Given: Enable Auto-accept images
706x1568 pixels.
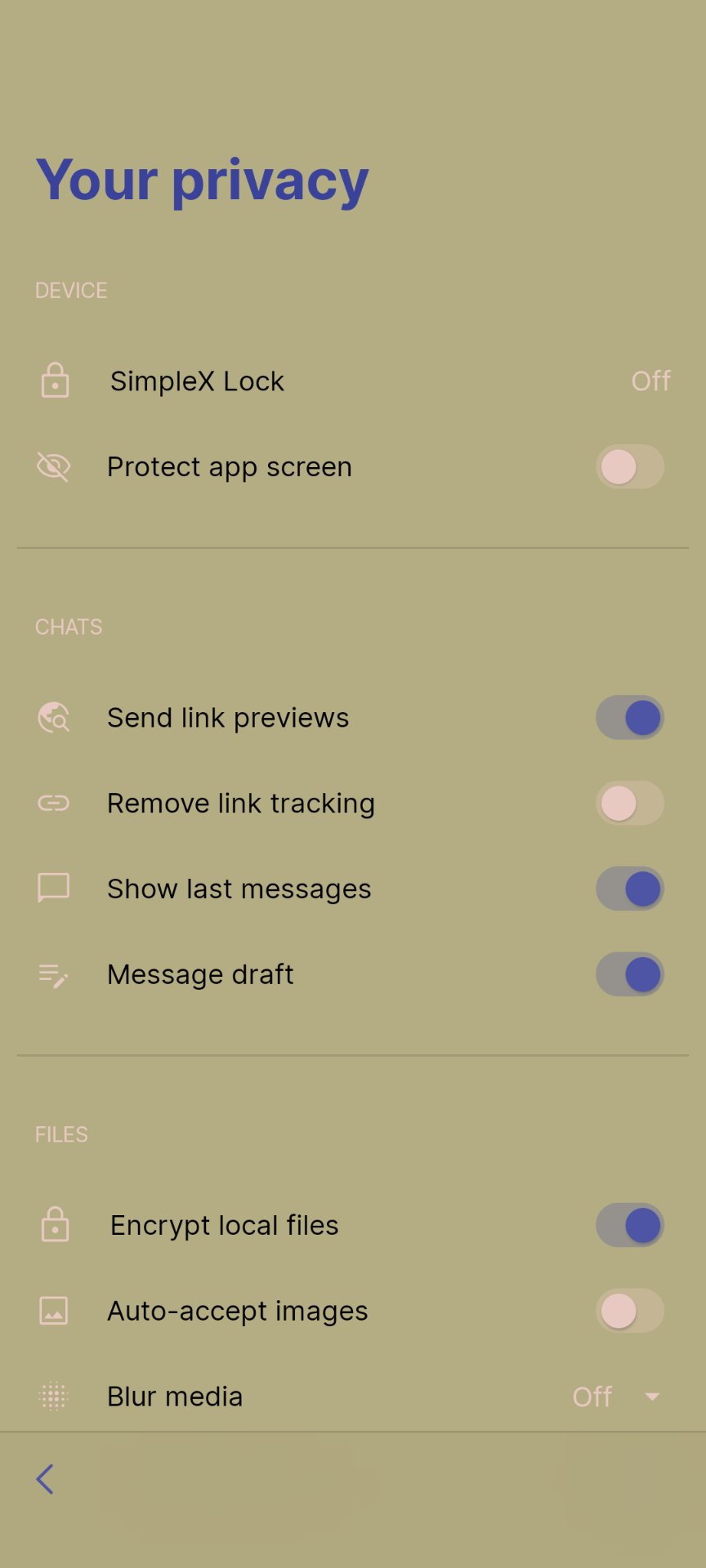Looking at the screenshot, I should pos(629,1311).
